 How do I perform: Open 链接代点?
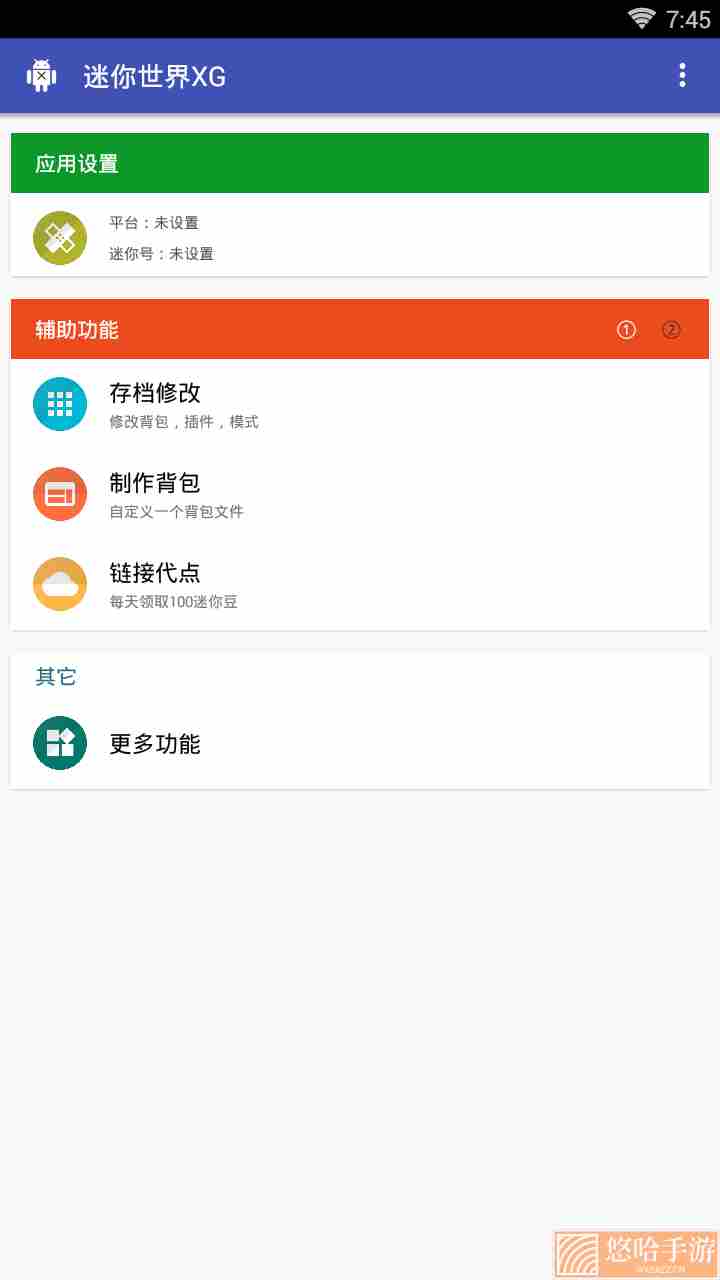point(360,584)
